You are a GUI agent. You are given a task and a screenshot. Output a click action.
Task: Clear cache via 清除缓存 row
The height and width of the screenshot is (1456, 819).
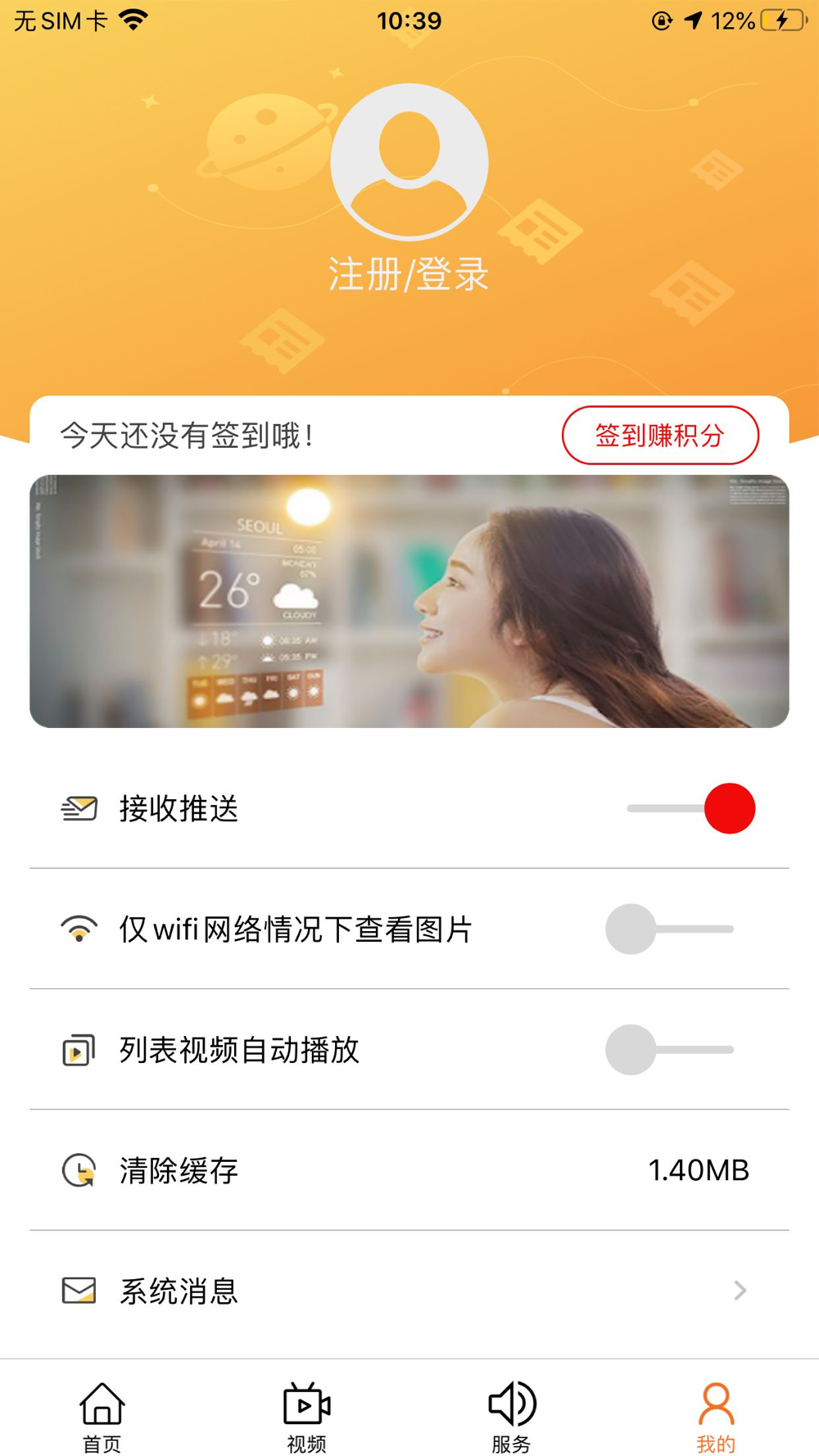point(409,1170)
